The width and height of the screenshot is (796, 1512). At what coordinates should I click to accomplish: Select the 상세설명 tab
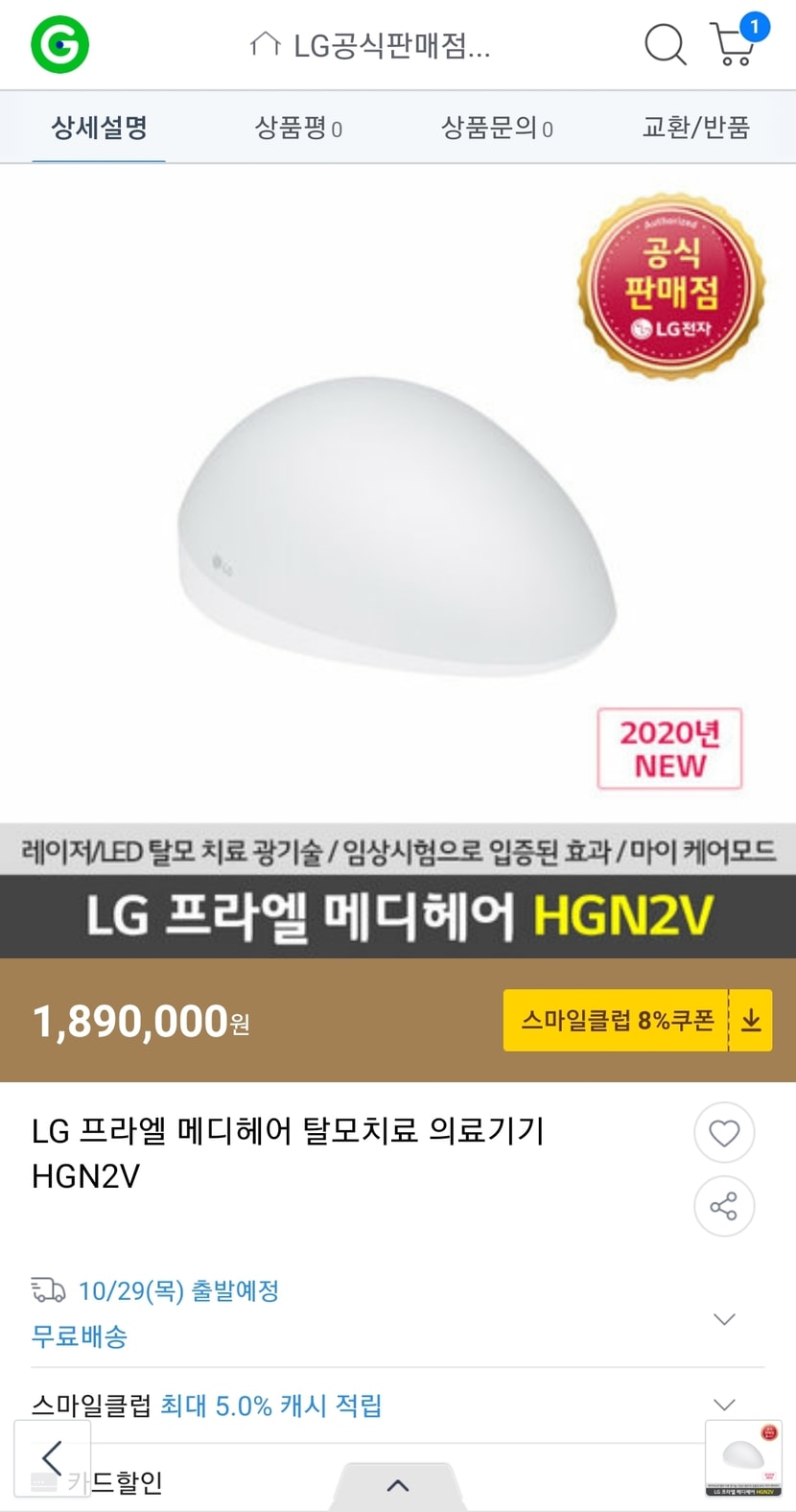(99, 128)
